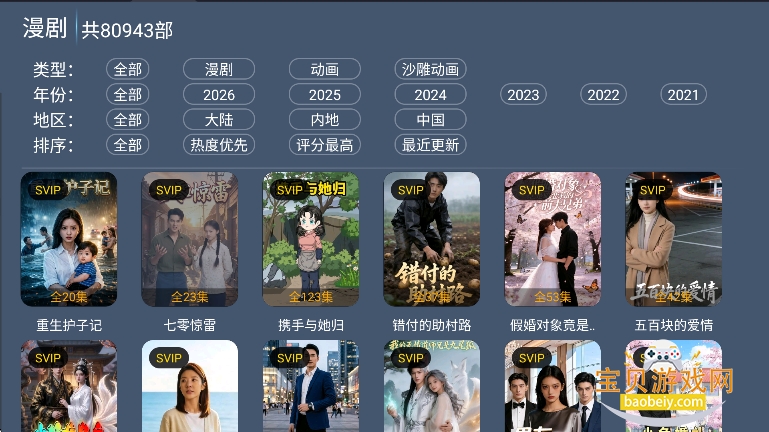Choose 中国 region filter
Viewport: 769px width, 432px height.
[x=430, y=120]
